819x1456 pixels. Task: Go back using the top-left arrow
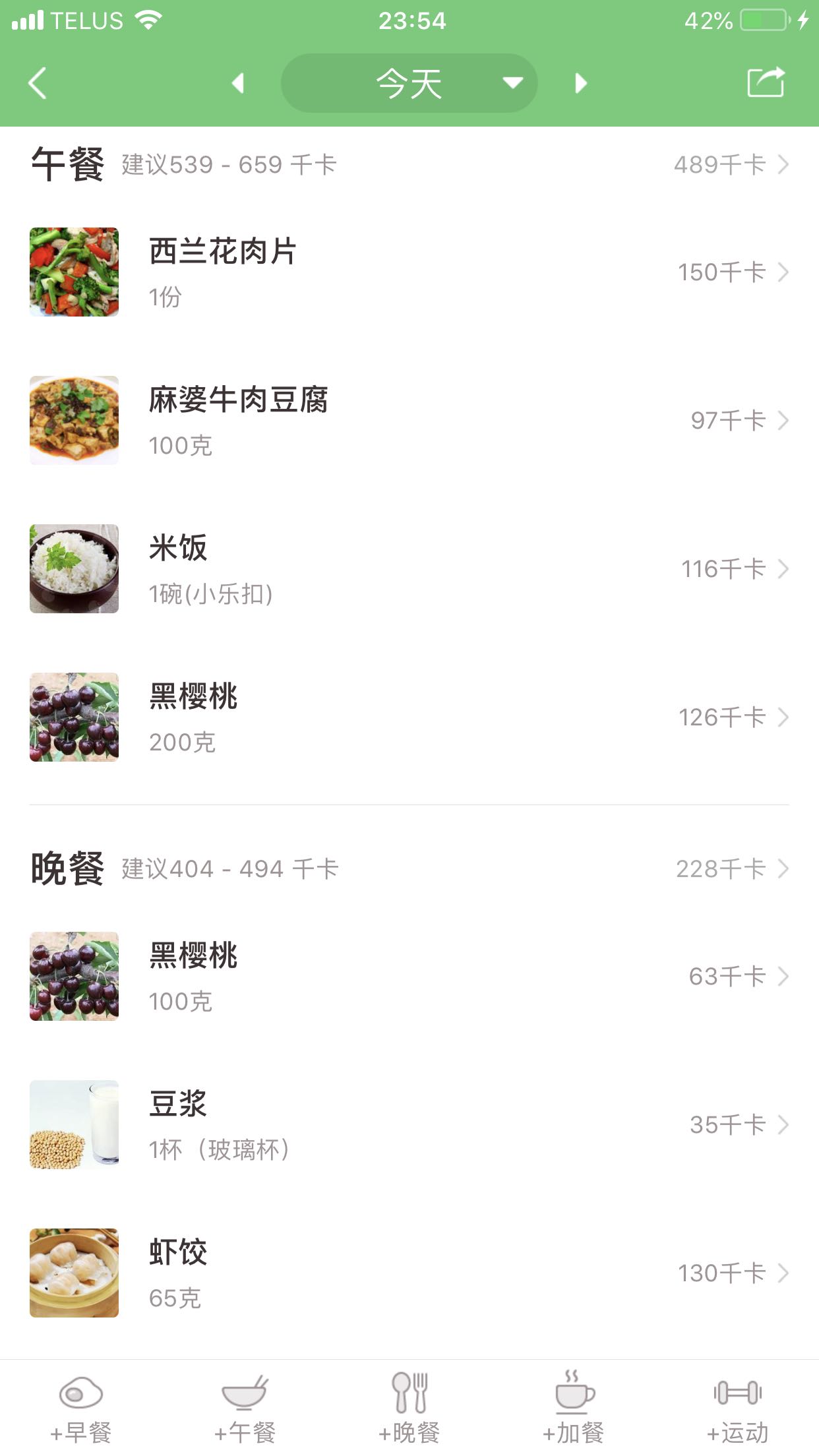tap(38, 83)
